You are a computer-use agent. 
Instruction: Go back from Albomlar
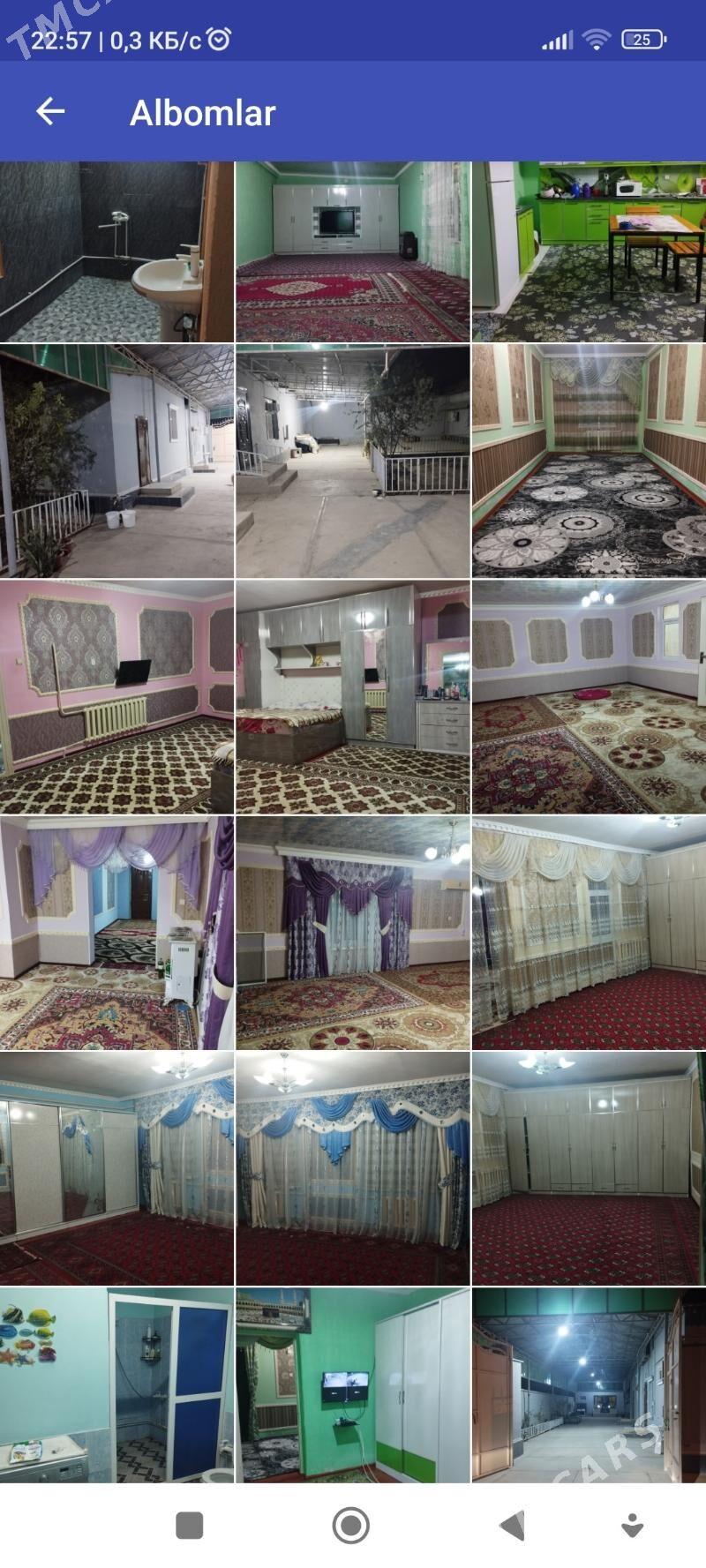pos(50,111)
